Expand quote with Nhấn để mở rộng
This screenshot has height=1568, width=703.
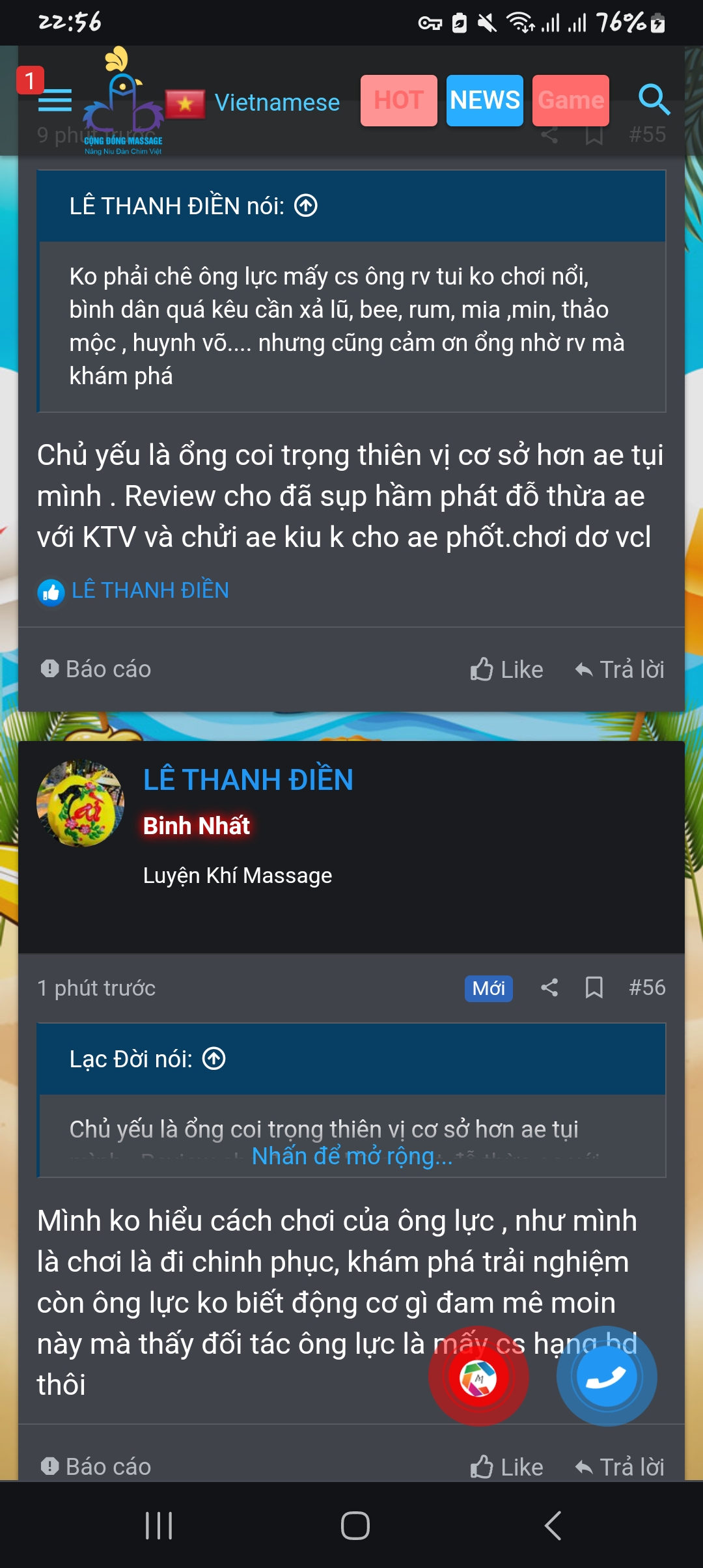tap(351, 1156)
